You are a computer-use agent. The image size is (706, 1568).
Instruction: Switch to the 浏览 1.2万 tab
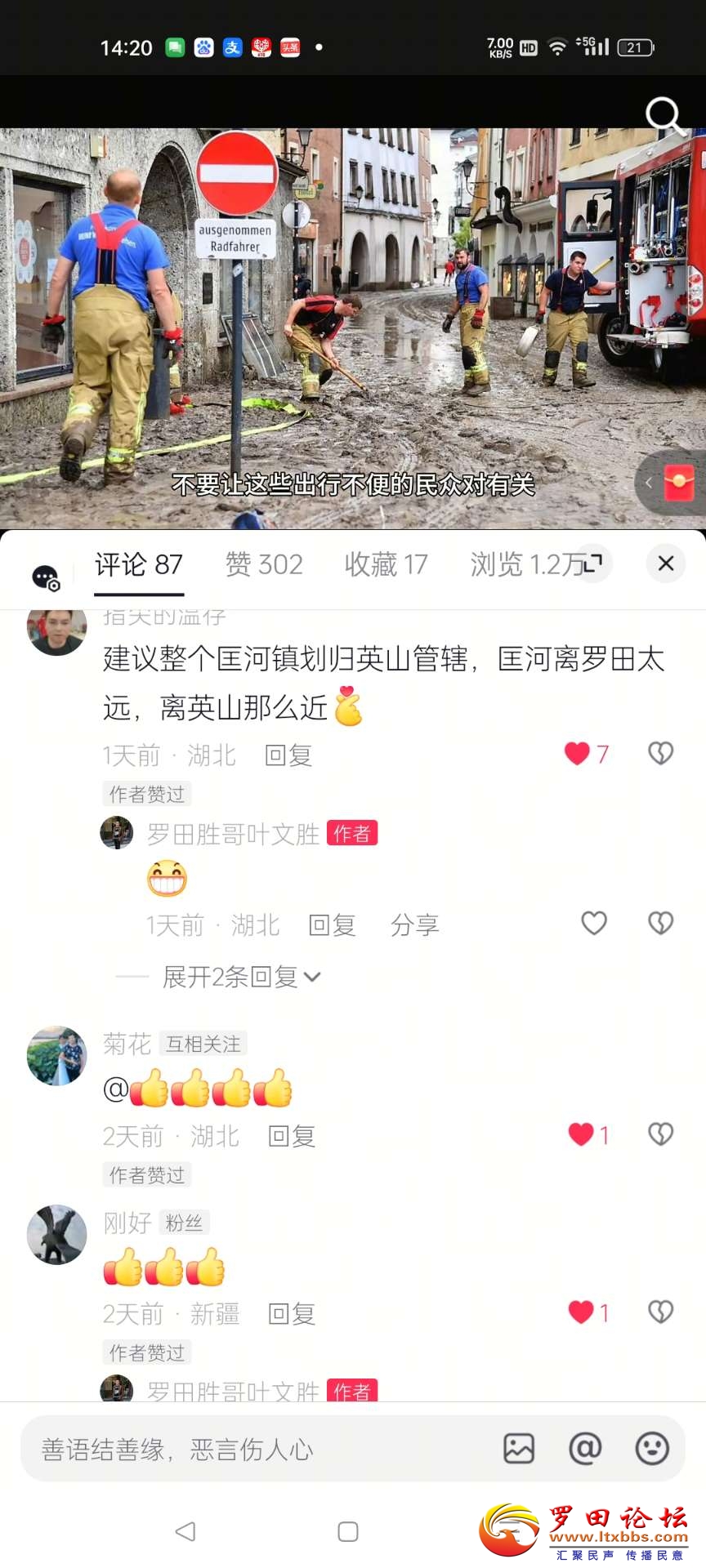[527, 564]
